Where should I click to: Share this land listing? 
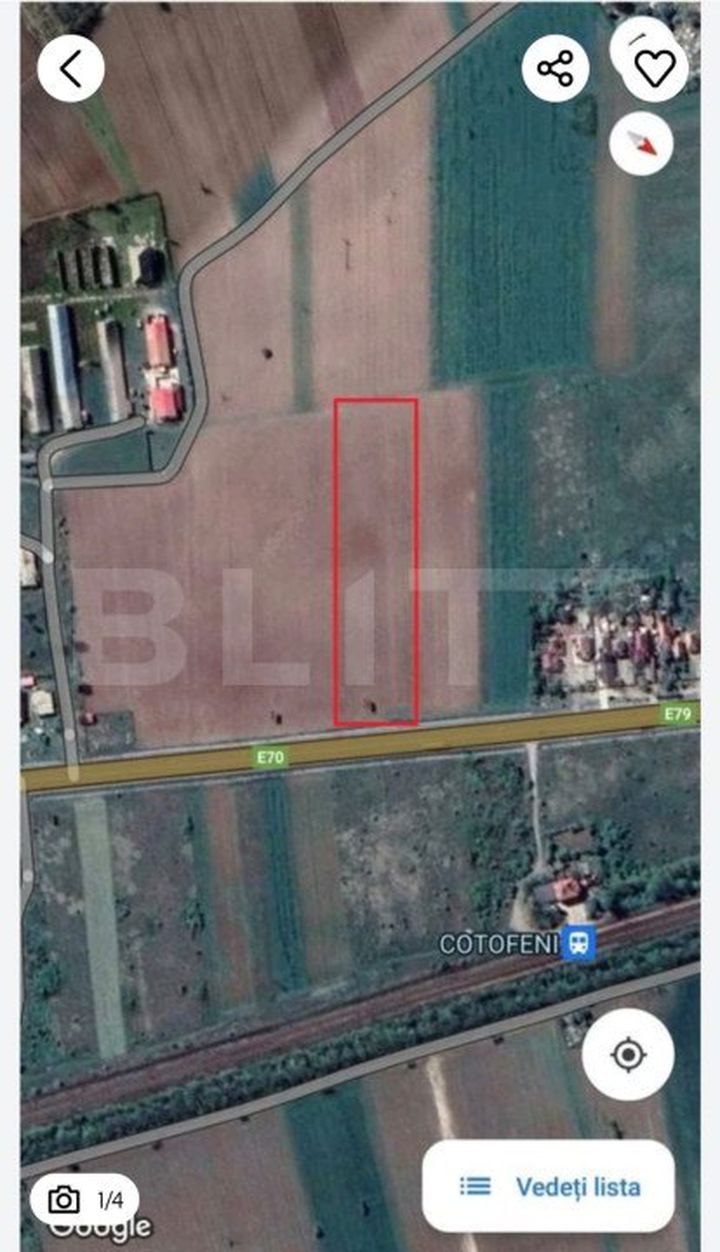pyautogui.click(x=554, y=68)
